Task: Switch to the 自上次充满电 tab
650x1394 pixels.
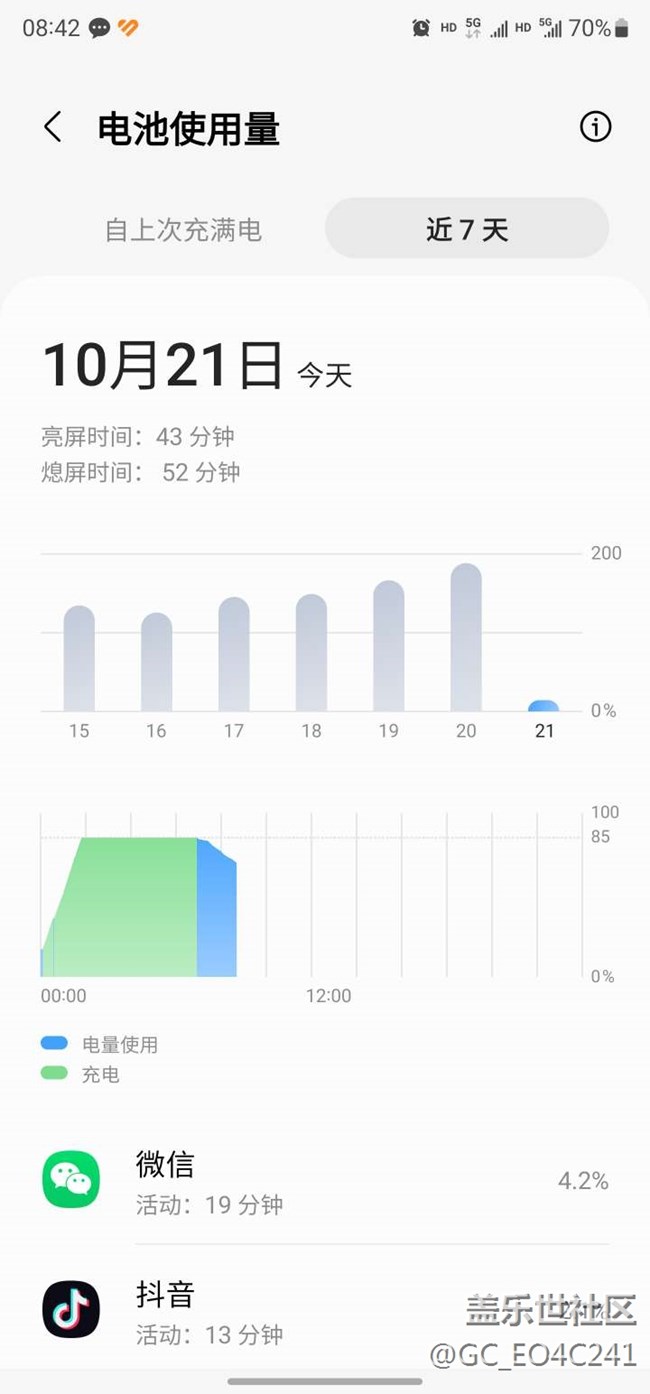Action: 183,230
